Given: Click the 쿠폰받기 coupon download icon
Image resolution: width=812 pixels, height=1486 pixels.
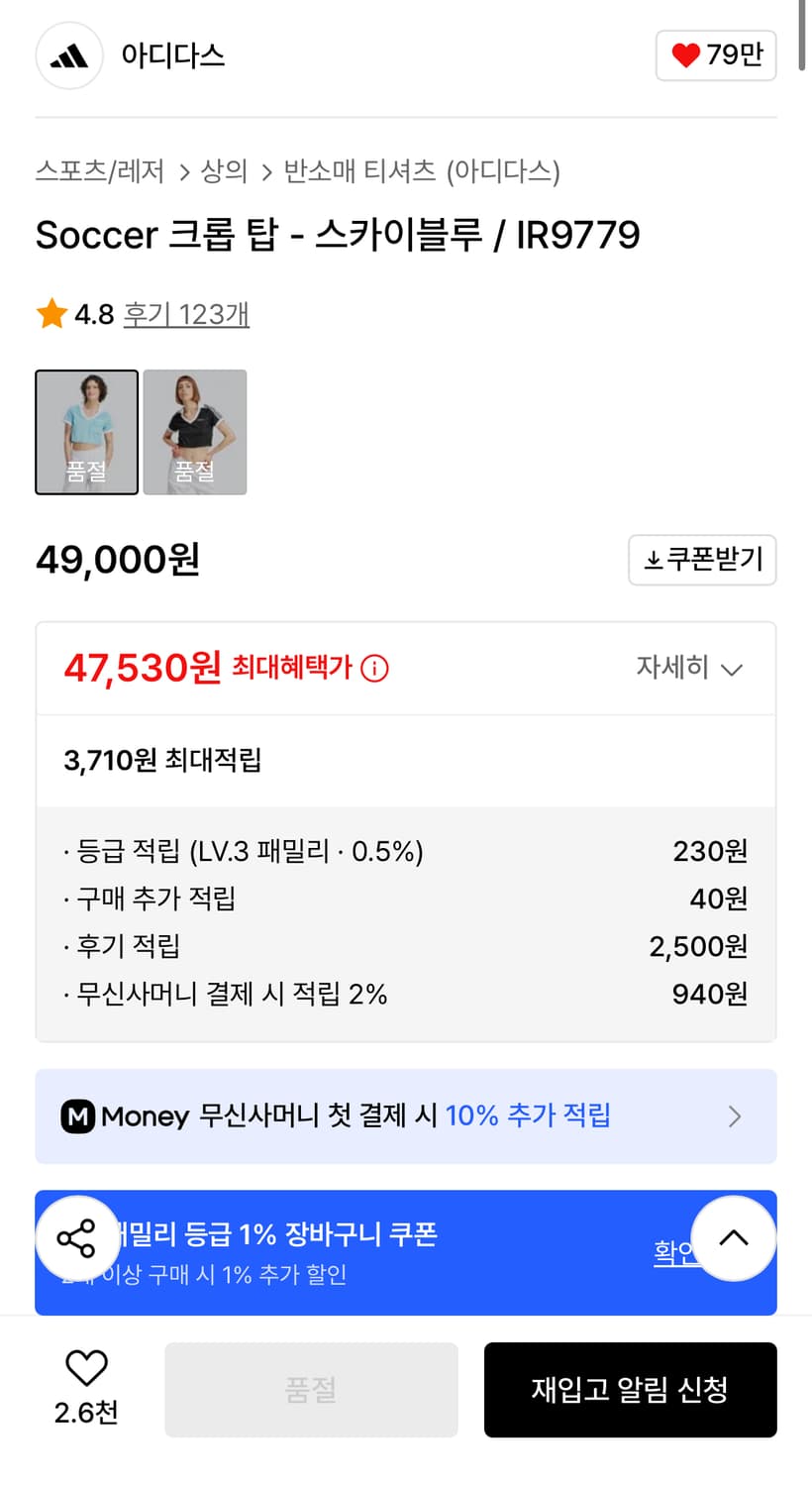Looking at the screenshot, I should (x=656, y=560).
